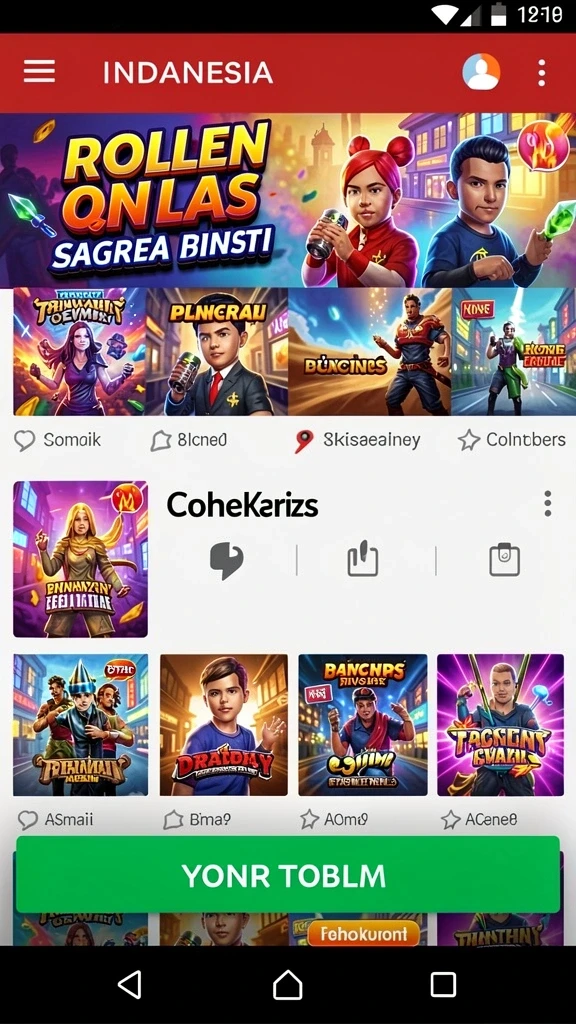Open the DRADAY game tile
This screenshot has height=1024, width=576.
click(x=223, y=725)
